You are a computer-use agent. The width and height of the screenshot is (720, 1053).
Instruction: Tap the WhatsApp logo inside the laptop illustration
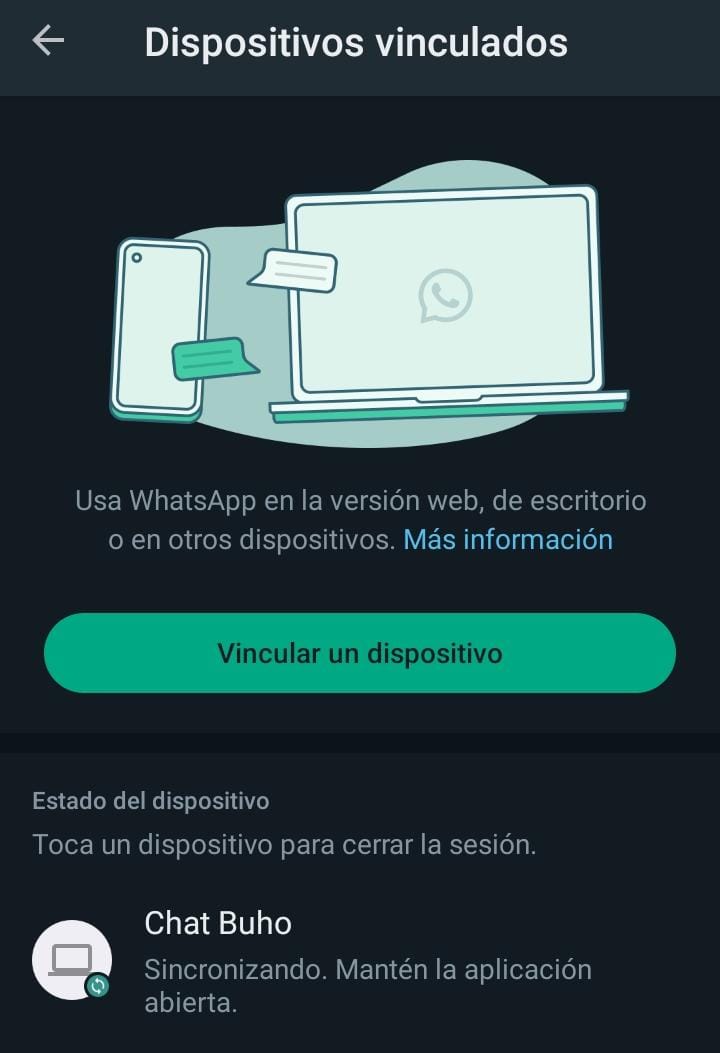(x=444, y=297)
